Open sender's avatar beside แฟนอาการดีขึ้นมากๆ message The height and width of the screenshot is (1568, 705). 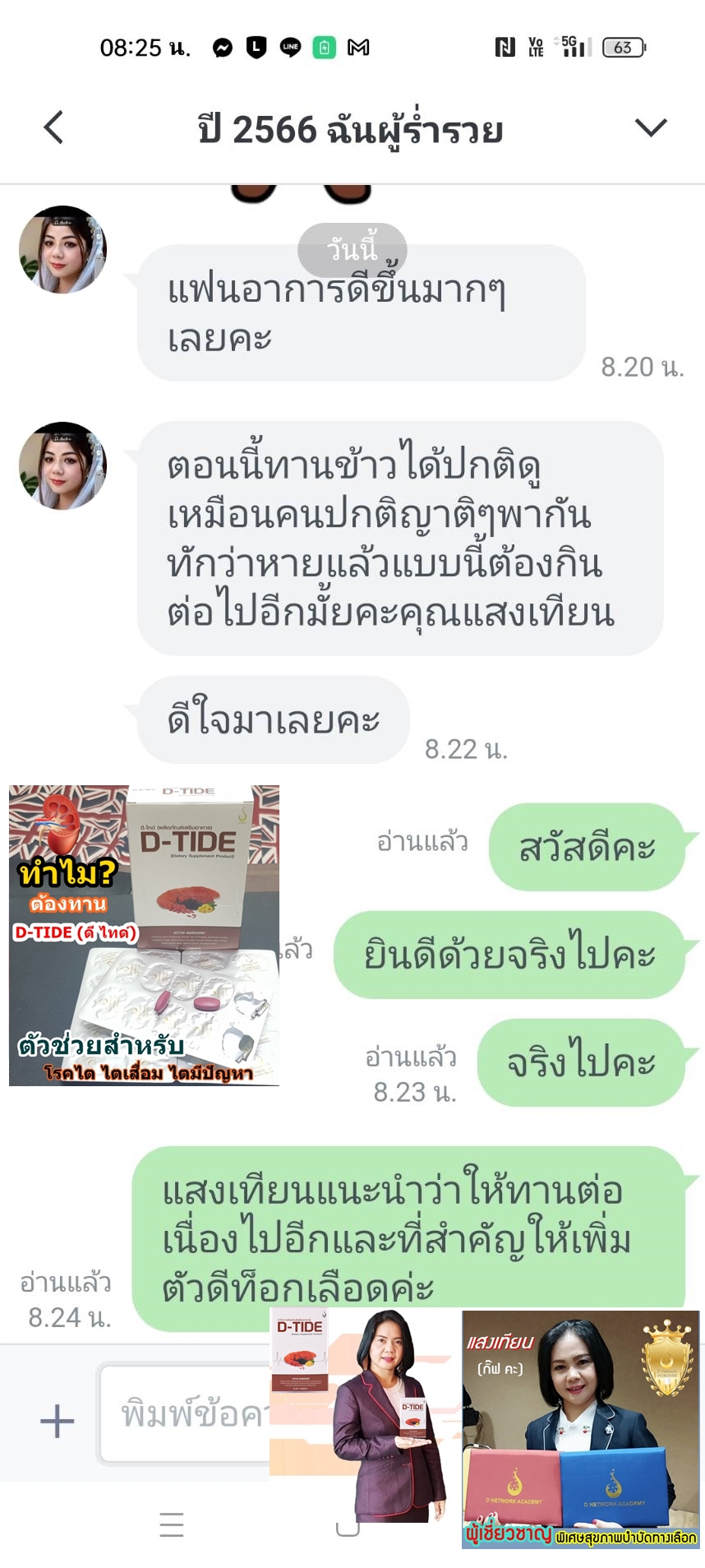[62, 249]
